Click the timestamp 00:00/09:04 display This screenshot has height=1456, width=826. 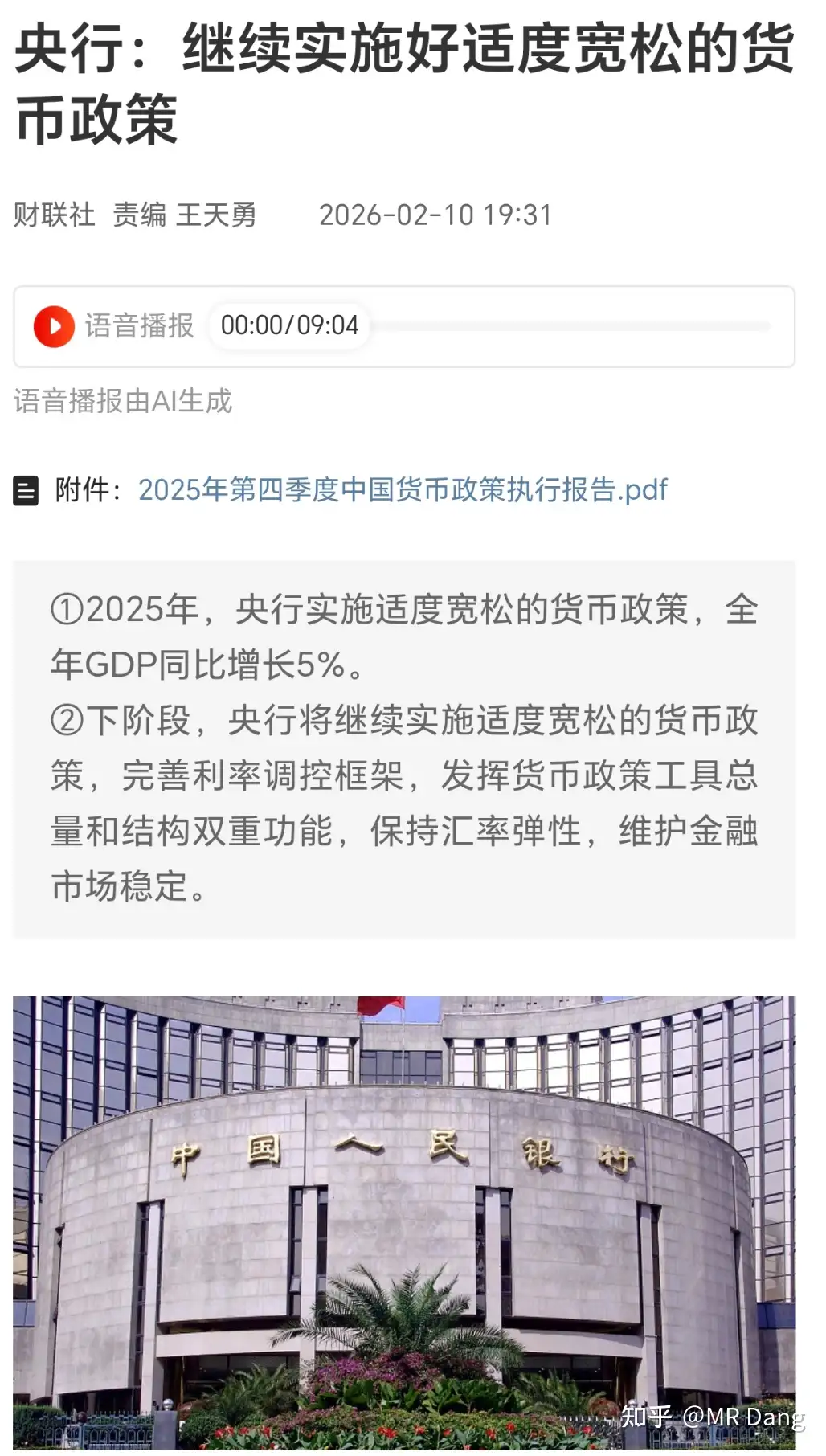pyautogui.click(x=289, y=325)
